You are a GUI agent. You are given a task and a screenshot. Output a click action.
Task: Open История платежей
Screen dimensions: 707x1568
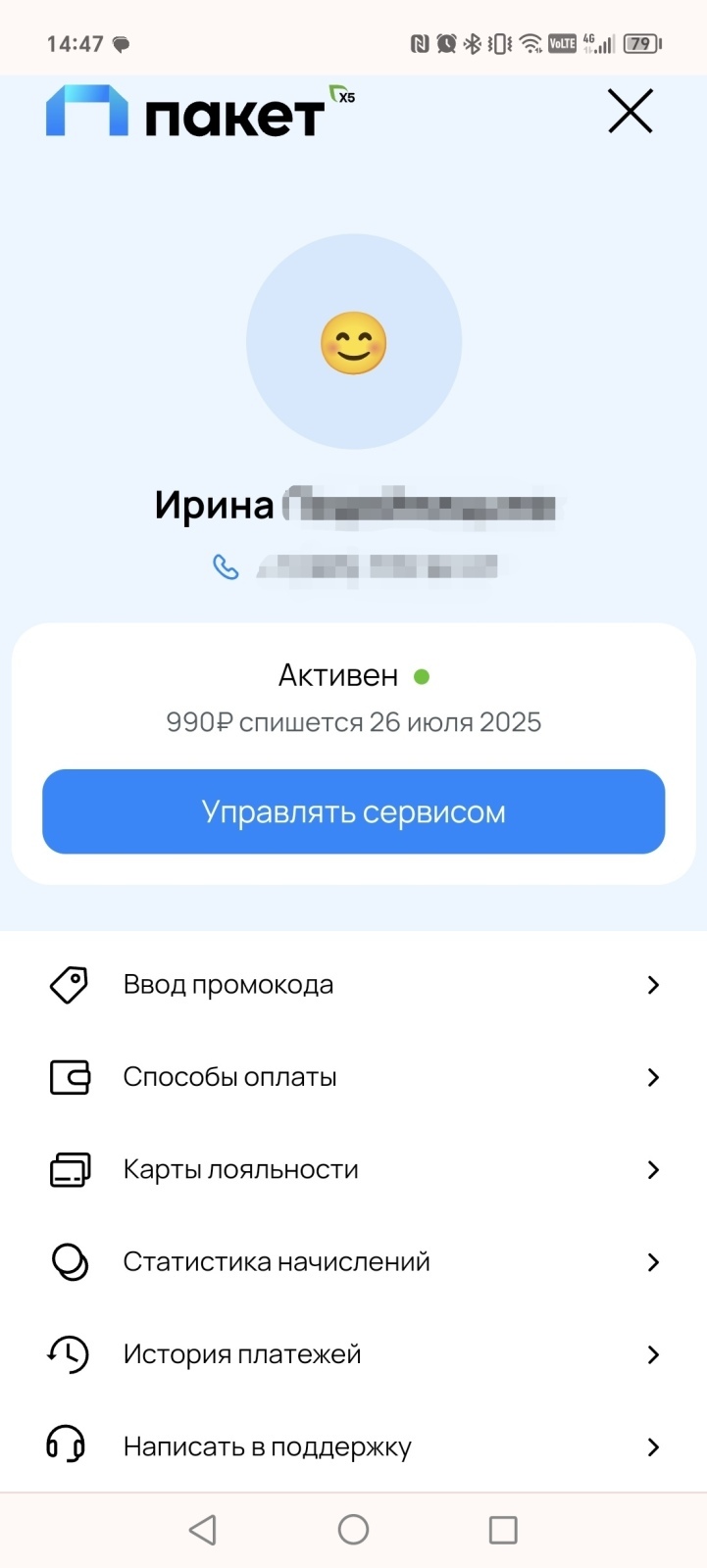(353, 1354)
